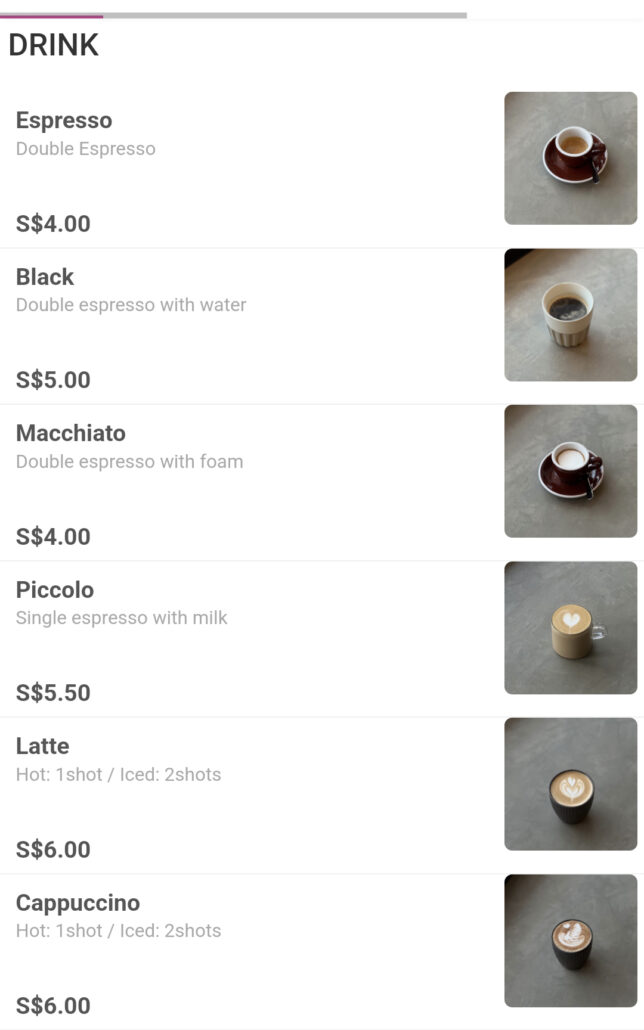This screenshot has width=644, height=1030.
Task: Open the Piccolo item details
Action: tap(55, 590)
